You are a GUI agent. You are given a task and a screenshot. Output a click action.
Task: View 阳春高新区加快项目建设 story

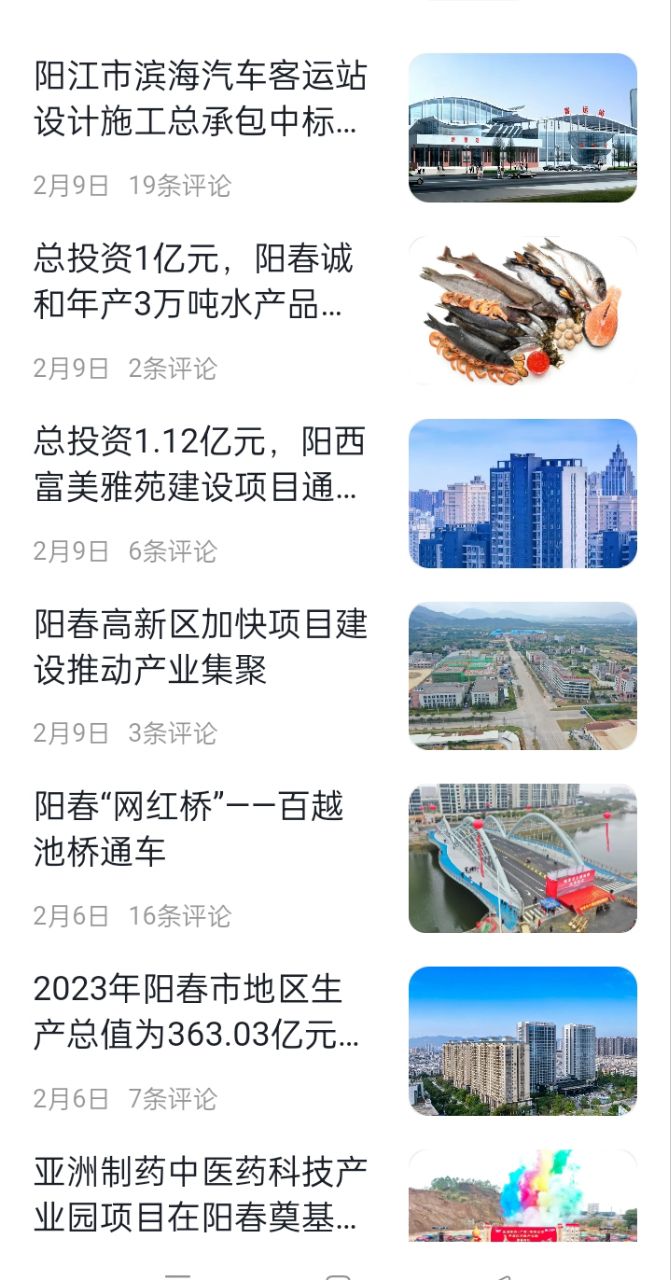(x=200, y=647)
